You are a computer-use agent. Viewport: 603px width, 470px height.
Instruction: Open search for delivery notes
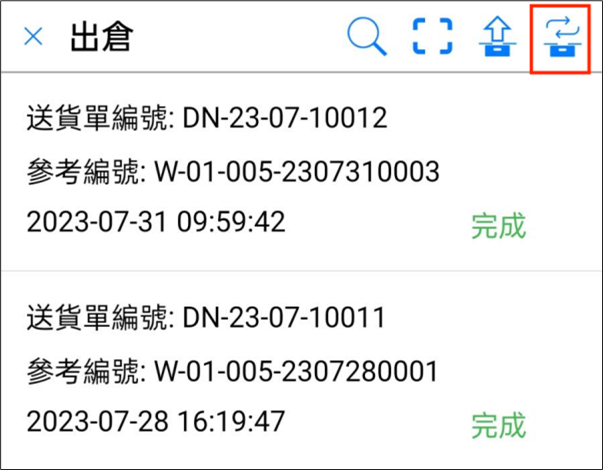coord(367,37)
